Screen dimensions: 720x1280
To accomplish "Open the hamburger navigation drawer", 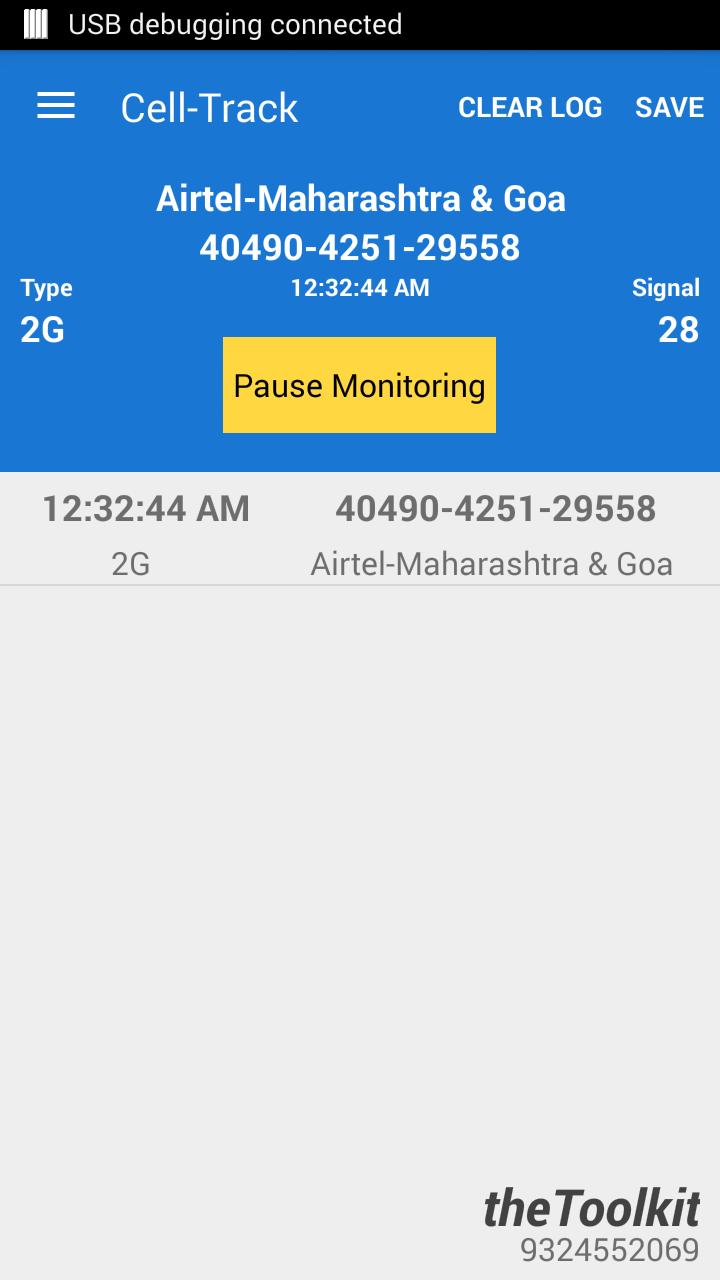I will click(x=56, y=106).
